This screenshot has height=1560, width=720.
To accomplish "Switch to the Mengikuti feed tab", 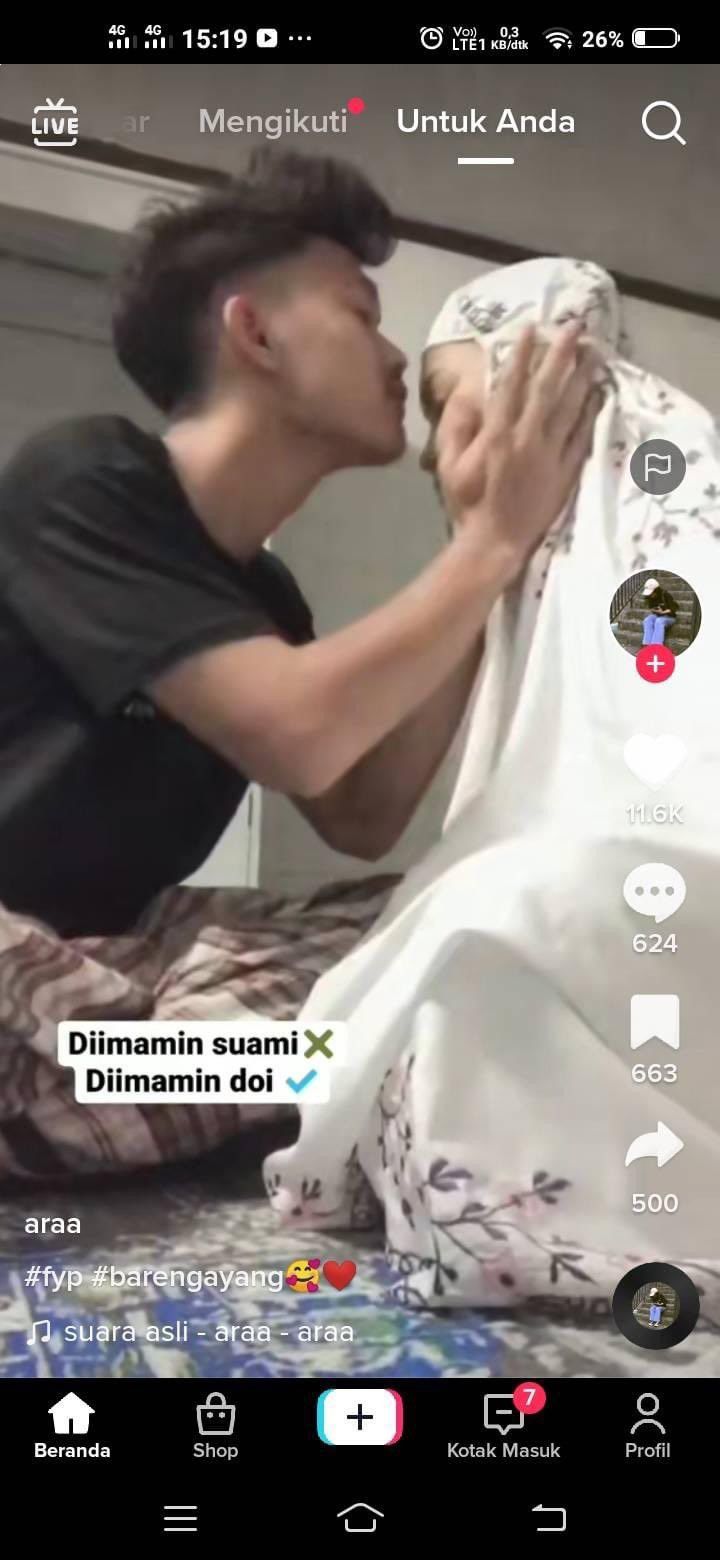I will click(273, 122).
